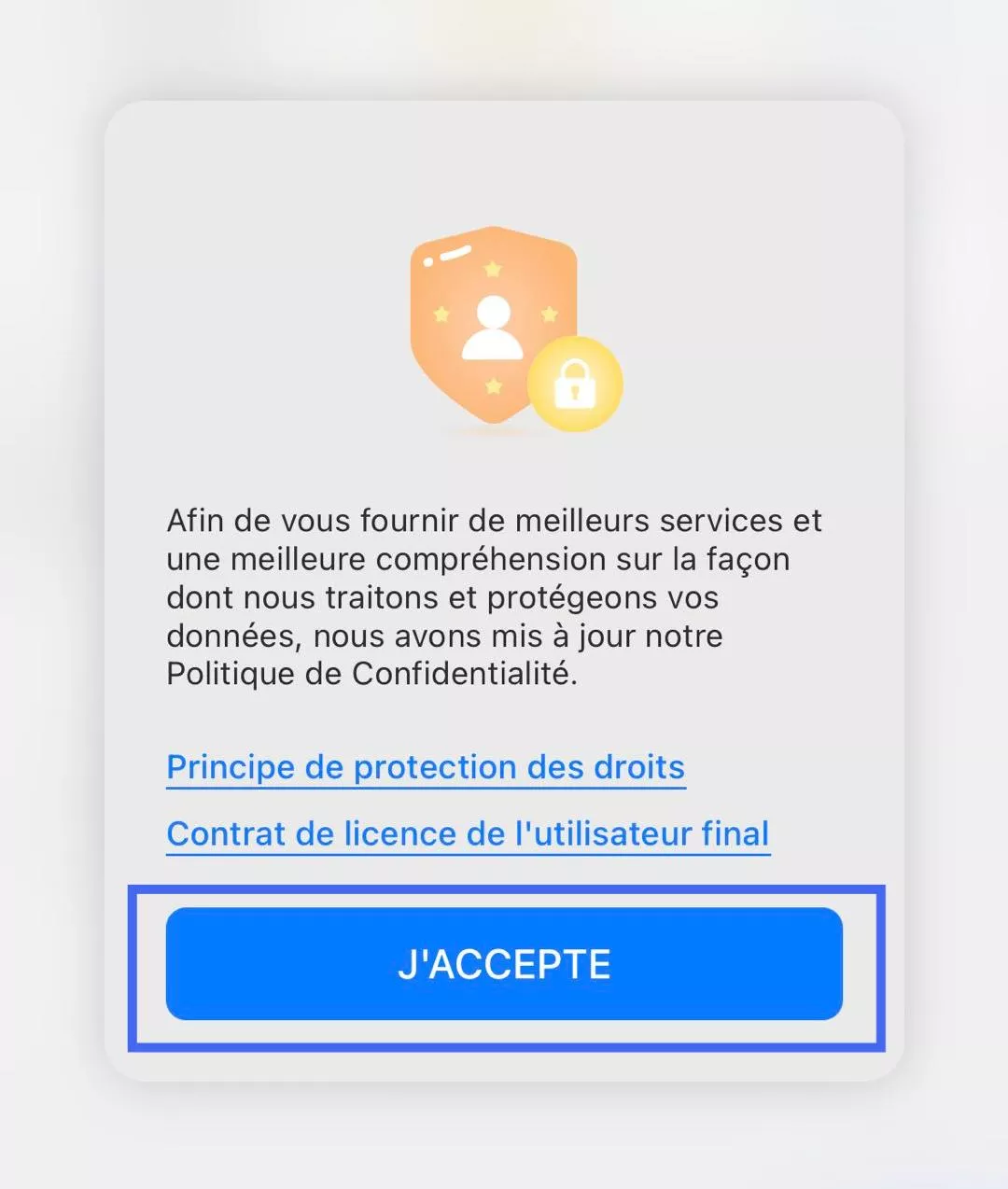Open Contrat de licence de l'utilisateur final
This screenshot has width=1008, height=1189.
(468, 833)
